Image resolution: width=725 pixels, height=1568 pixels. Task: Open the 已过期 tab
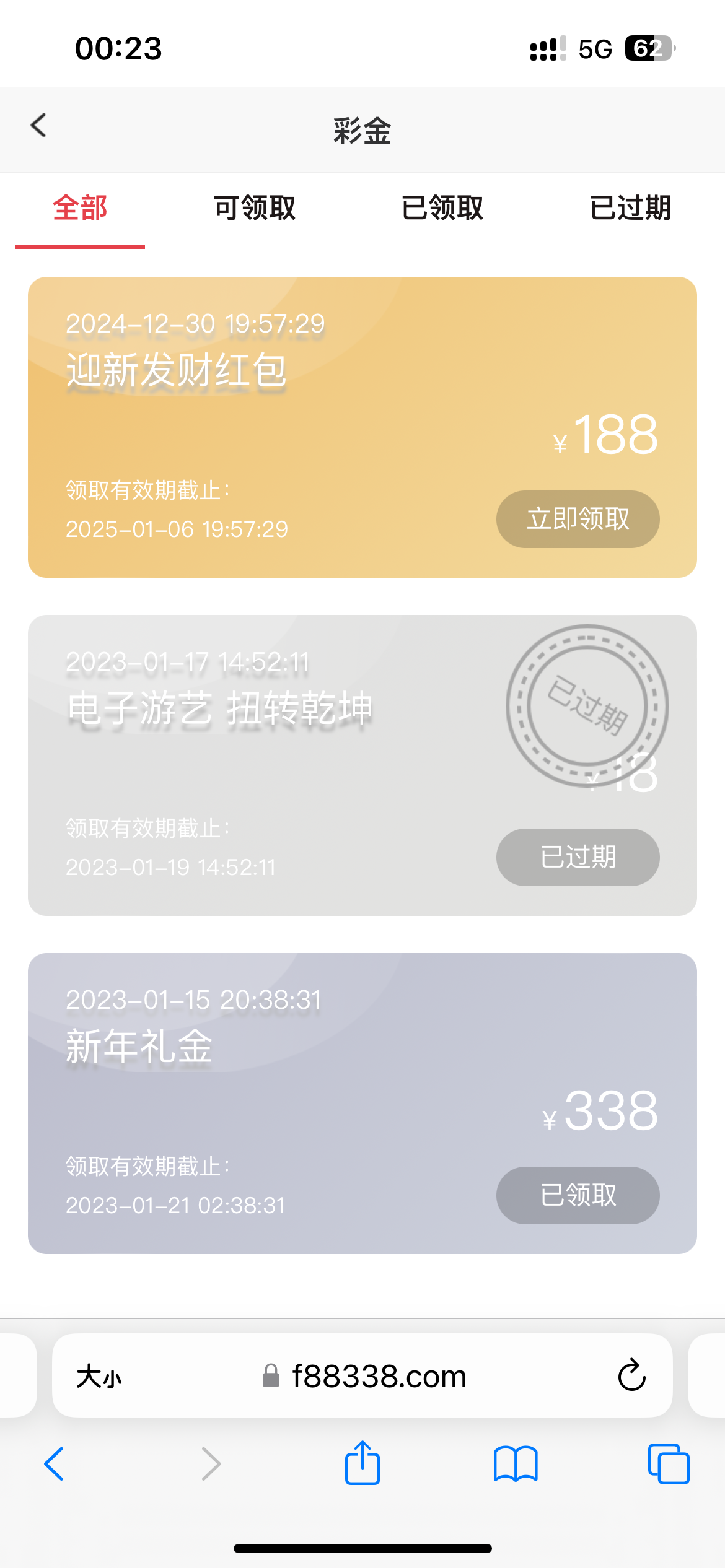[x=630, y=208]
